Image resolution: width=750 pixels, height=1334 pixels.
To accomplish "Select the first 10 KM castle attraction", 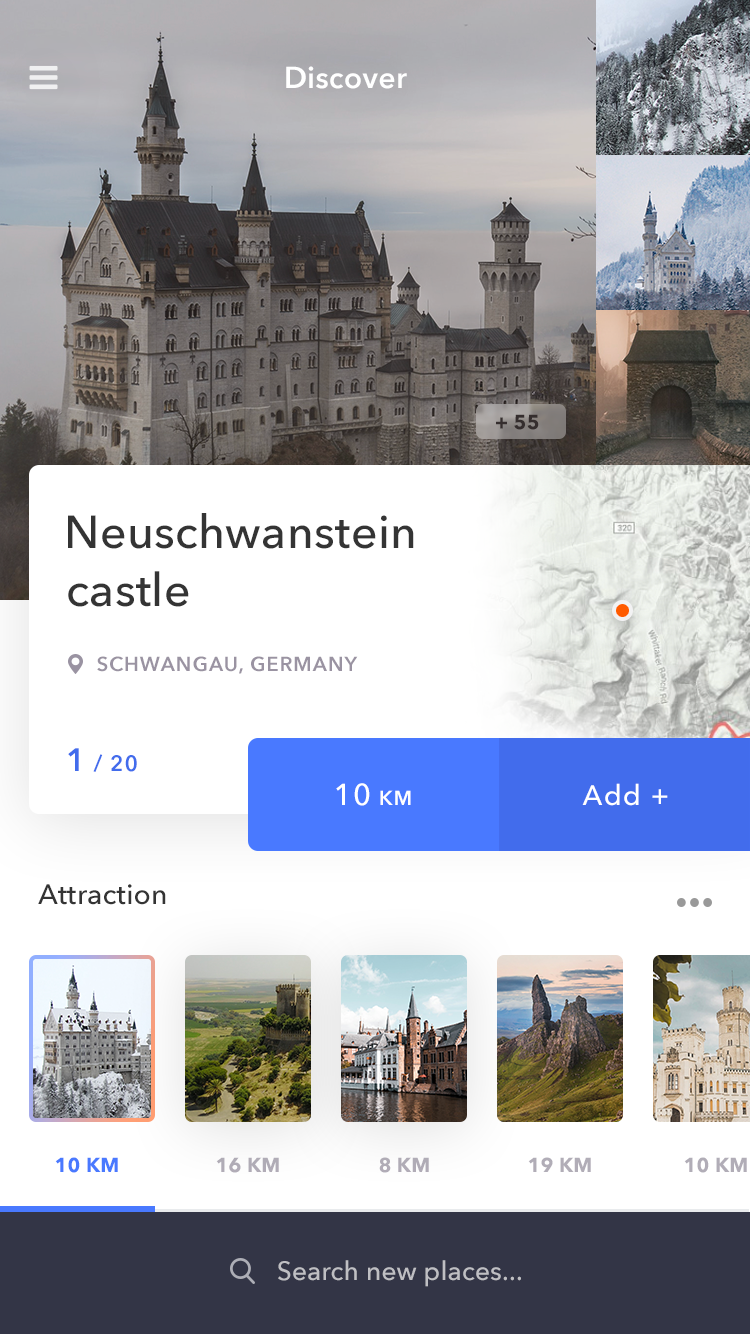I will click(x=92, y=1038).
